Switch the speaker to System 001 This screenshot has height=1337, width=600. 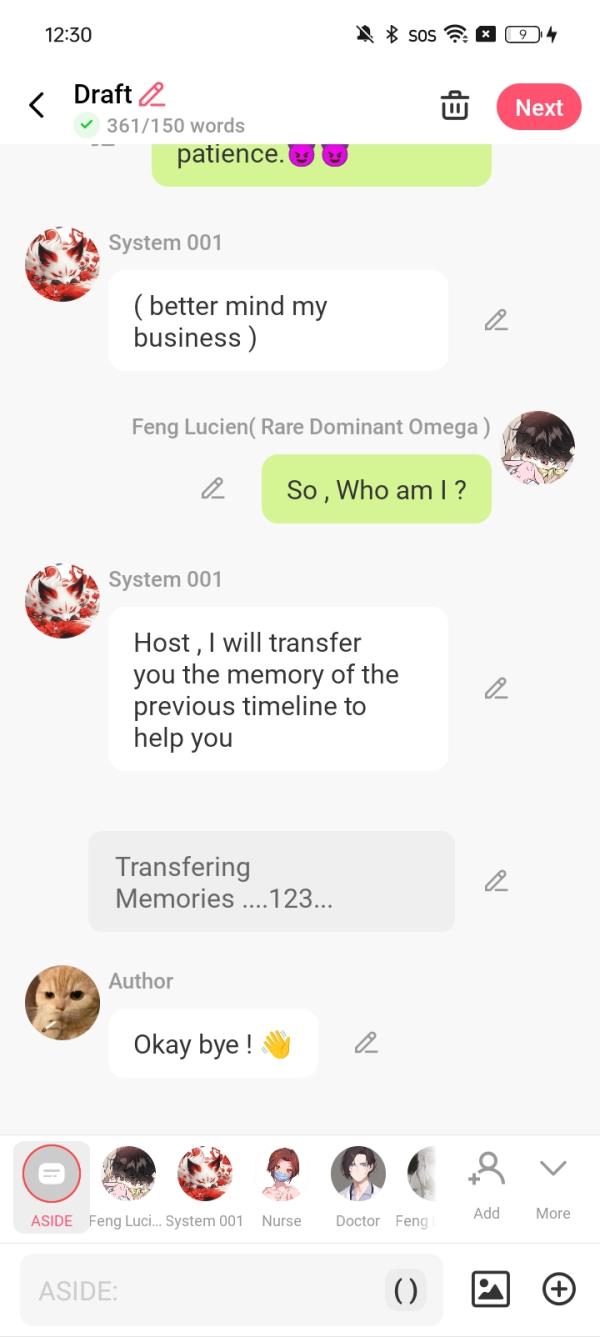tap(204, 1186)
